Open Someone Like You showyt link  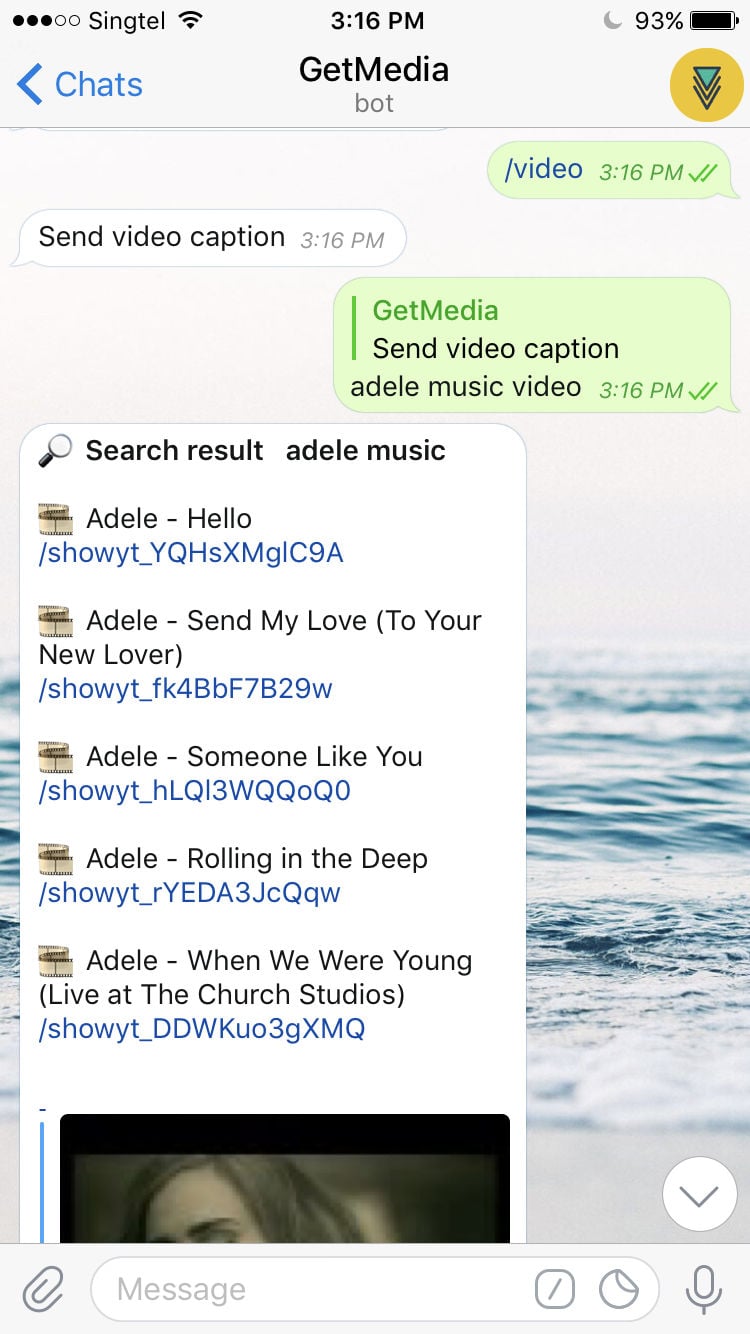195,791
